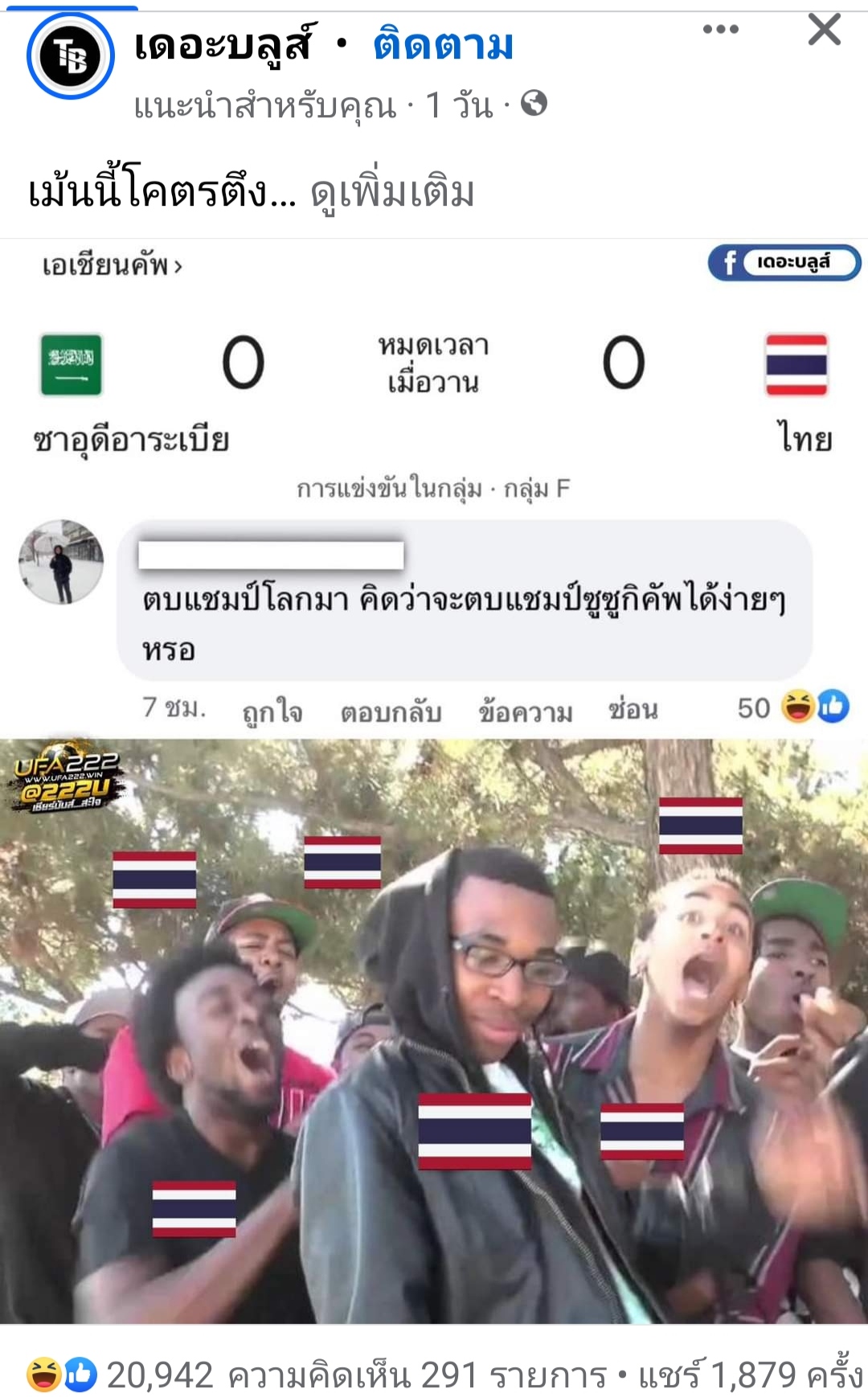The image size is (868, 1397).
Task: Open เดอะบลูส์ page name
Action: [x=223, y=46]
